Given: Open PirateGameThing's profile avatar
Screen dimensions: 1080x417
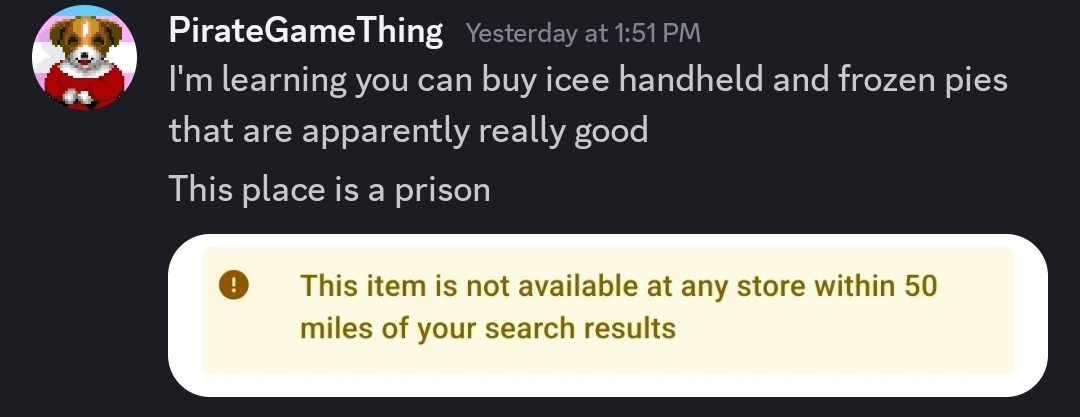Looking at the screenshot, I should pyautogui.click(x=84, y=58).
